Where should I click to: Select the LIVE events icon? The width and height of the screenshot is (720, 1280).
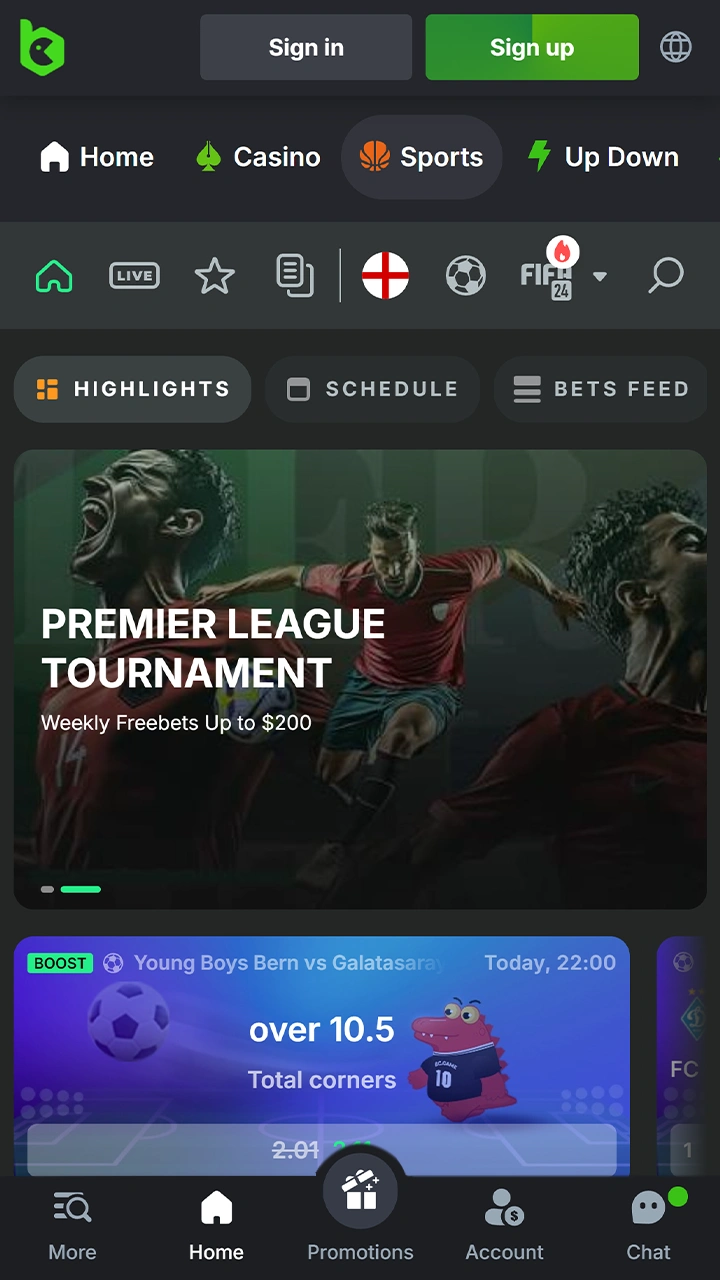[134, 276]
